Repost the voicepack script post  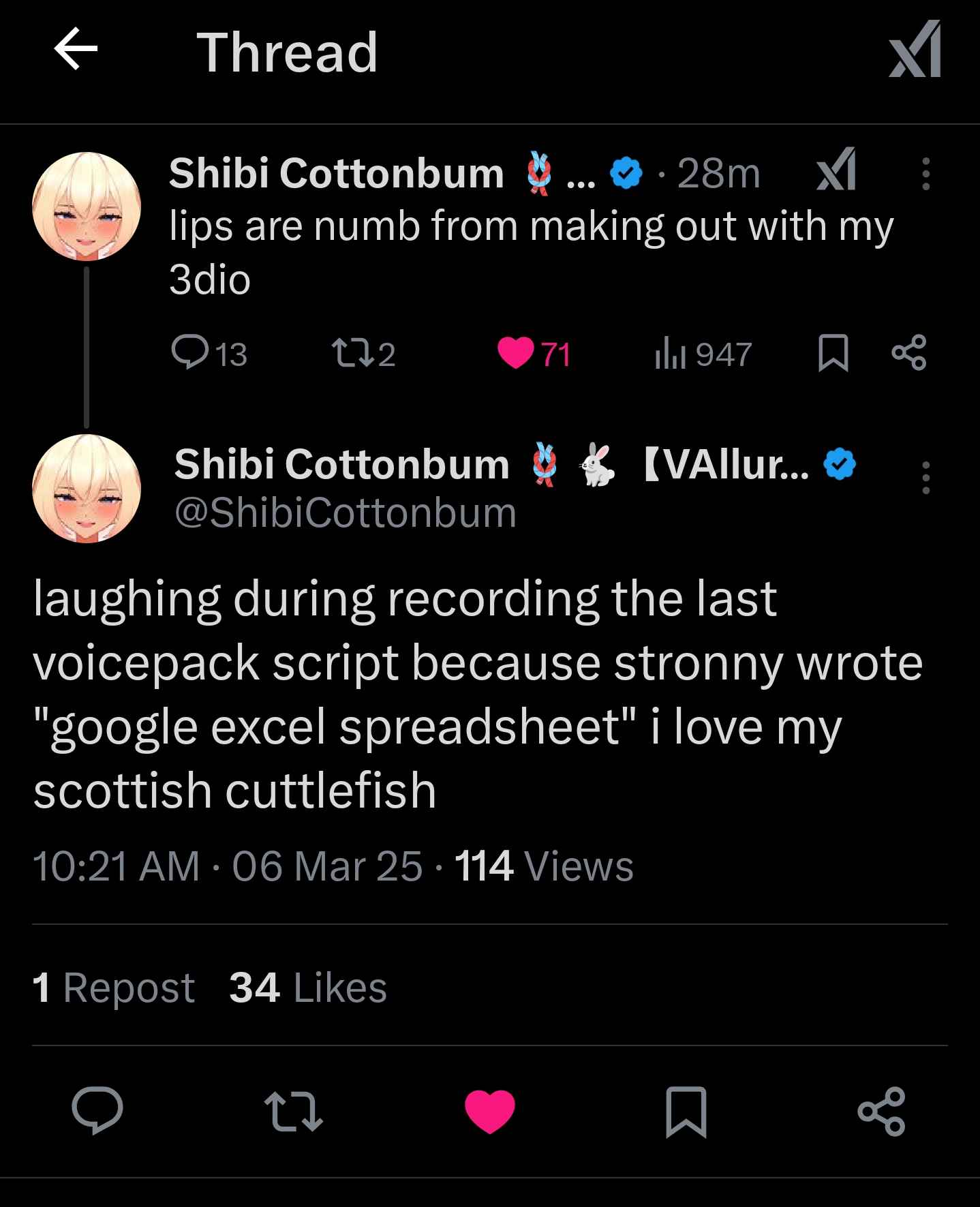tap(293, 1111)
